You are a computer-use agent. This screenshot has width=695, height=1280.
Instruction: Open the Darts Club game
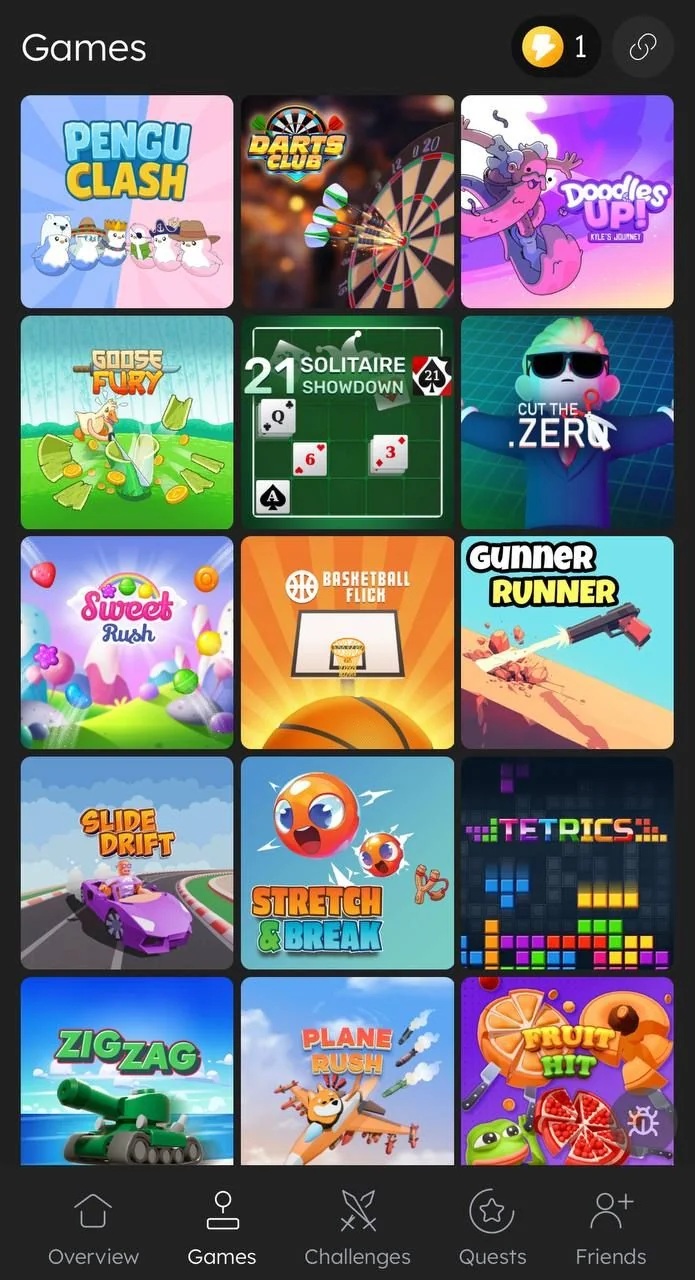347,201
